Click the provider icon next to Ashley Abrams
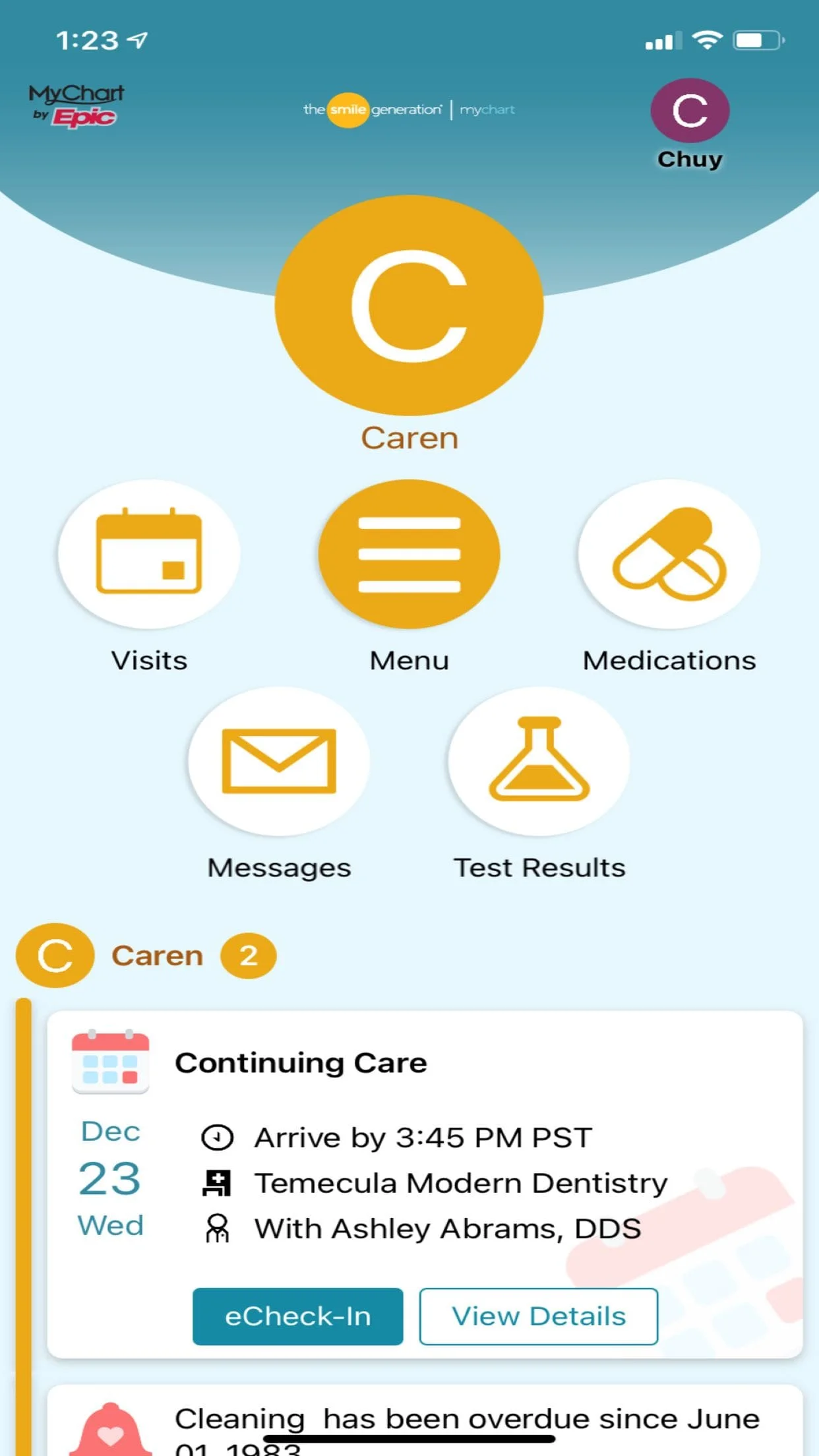This screenshot has width=819, height=1456. [x=218, y=1227]
